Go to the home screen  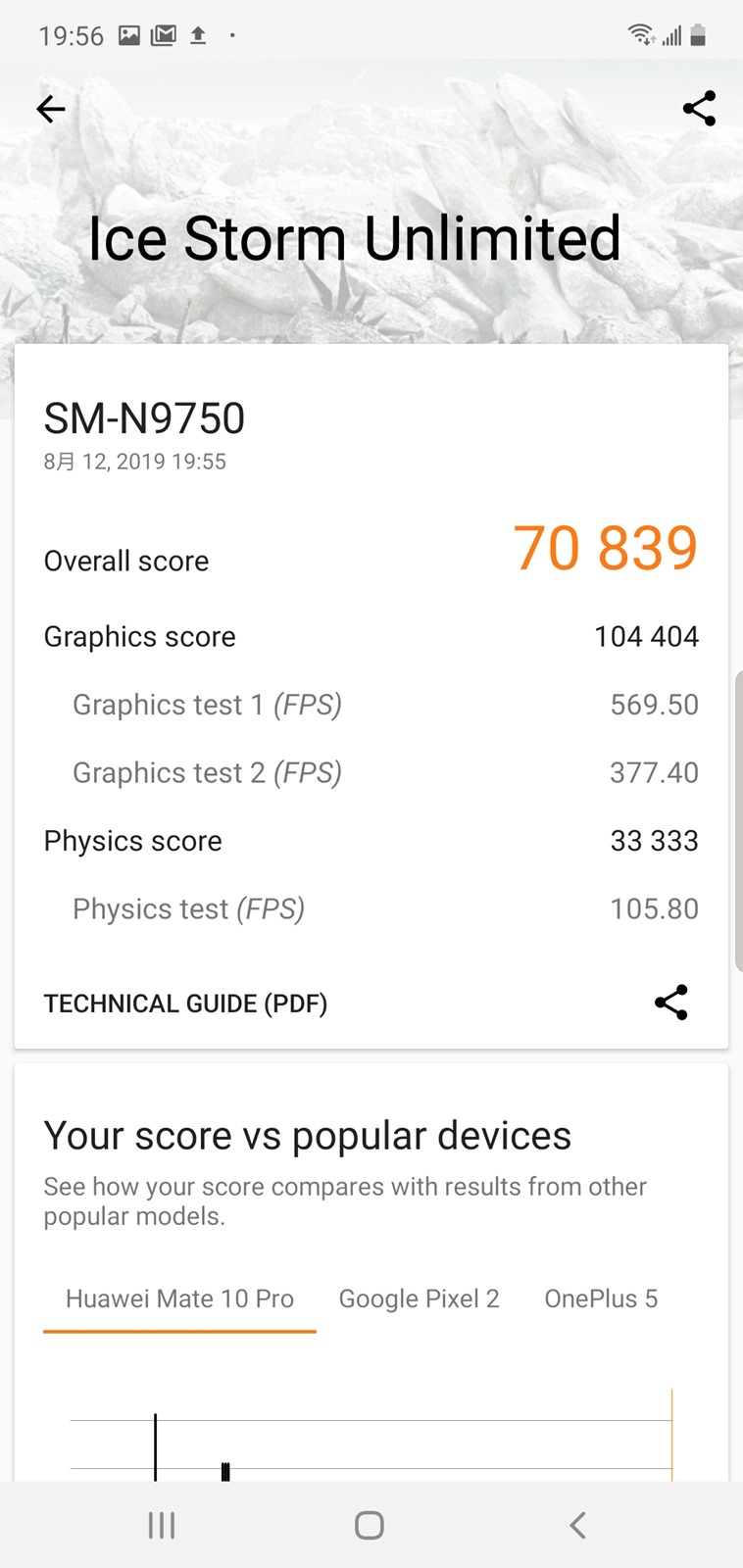coord(370,1525)
